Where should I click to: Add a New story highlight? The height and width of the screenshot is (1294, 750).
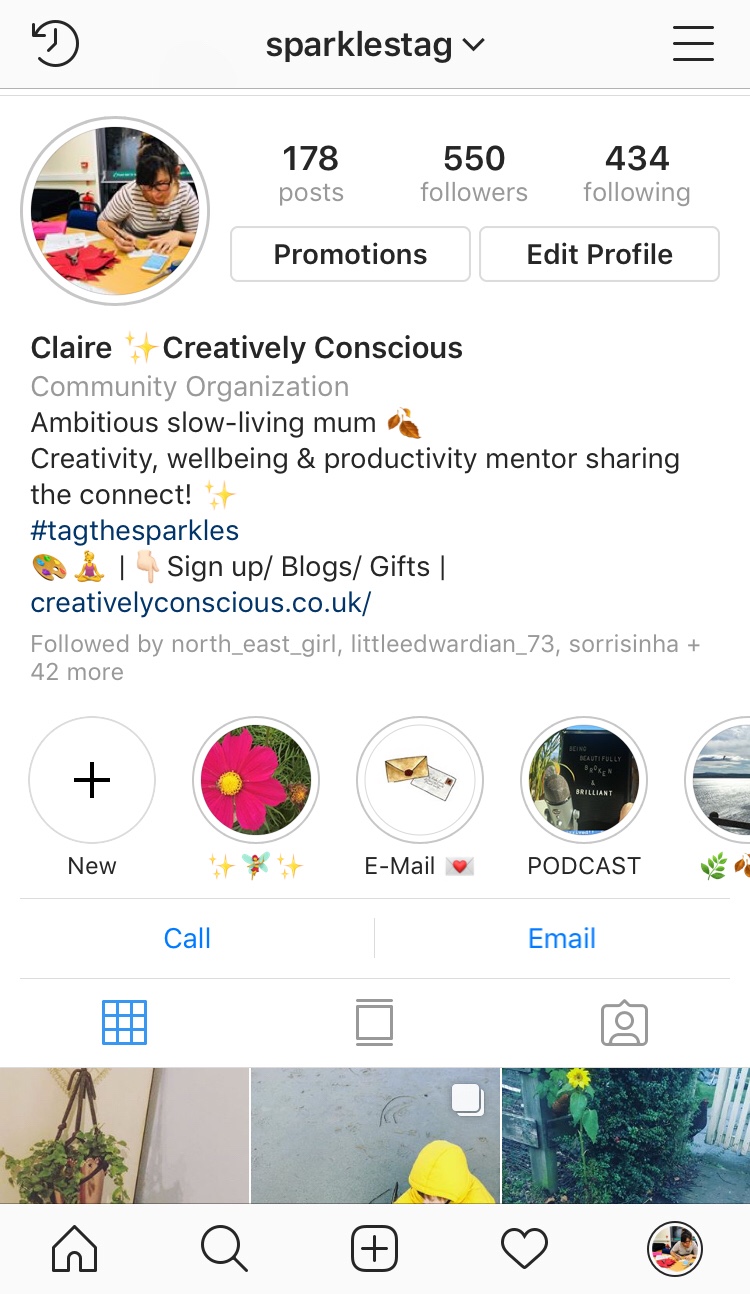click(x=92, y=780)
